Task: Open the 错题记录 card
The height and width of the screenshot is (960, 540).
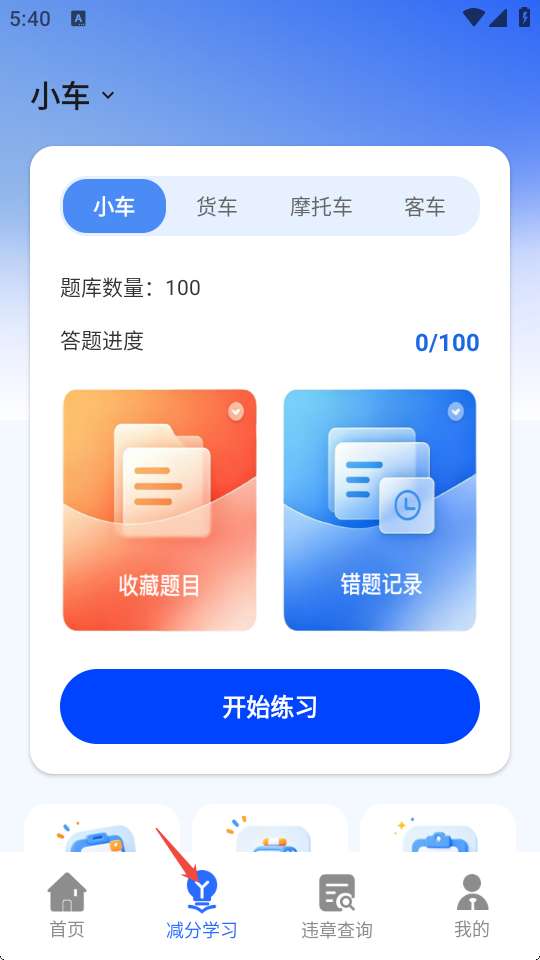Action: [380, 510]
